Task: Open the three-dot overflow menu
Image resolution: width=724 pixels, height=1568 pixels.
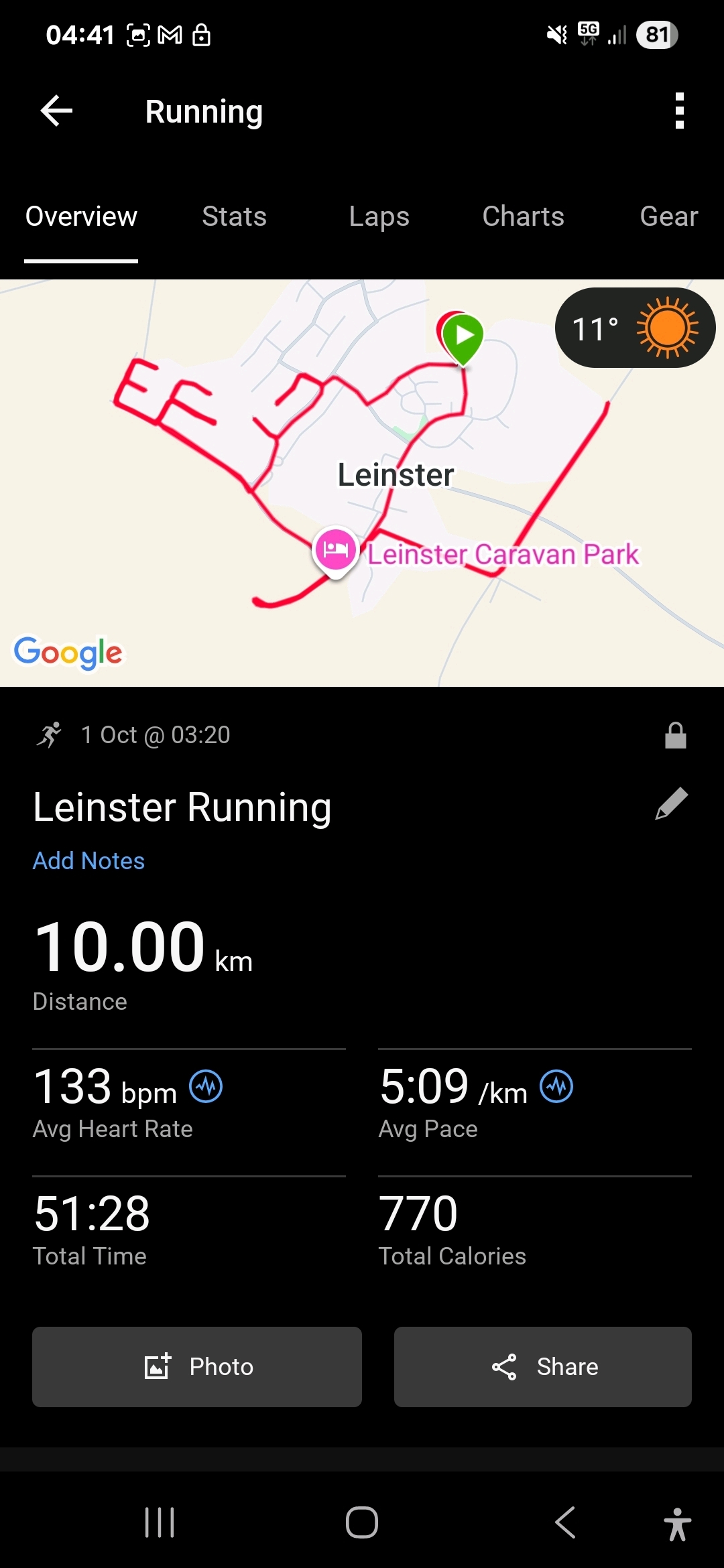Action: [x=679, y=111]
